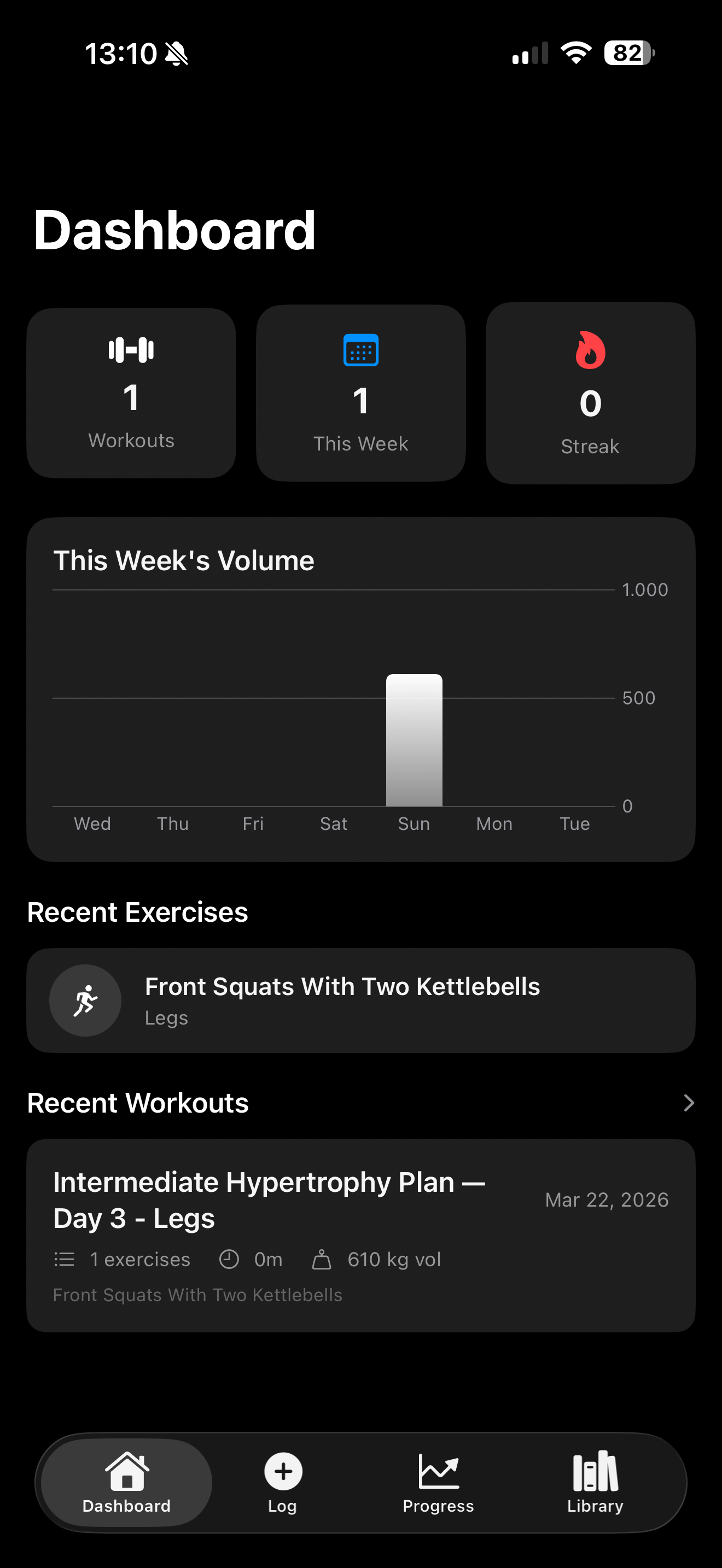Screen dimensions: 722x1568
Task: Expand Recent Workouts with the chevron
Action: pos(689,1103)
